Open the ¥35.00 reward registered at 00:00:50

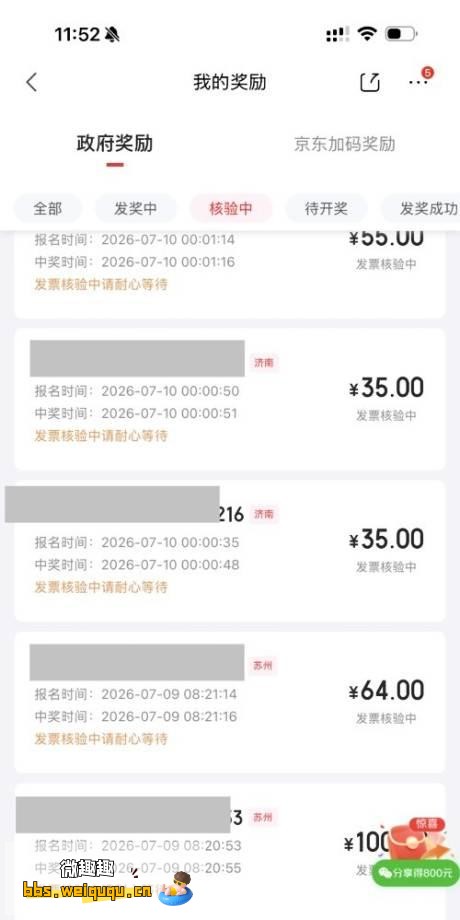(230, 399)
